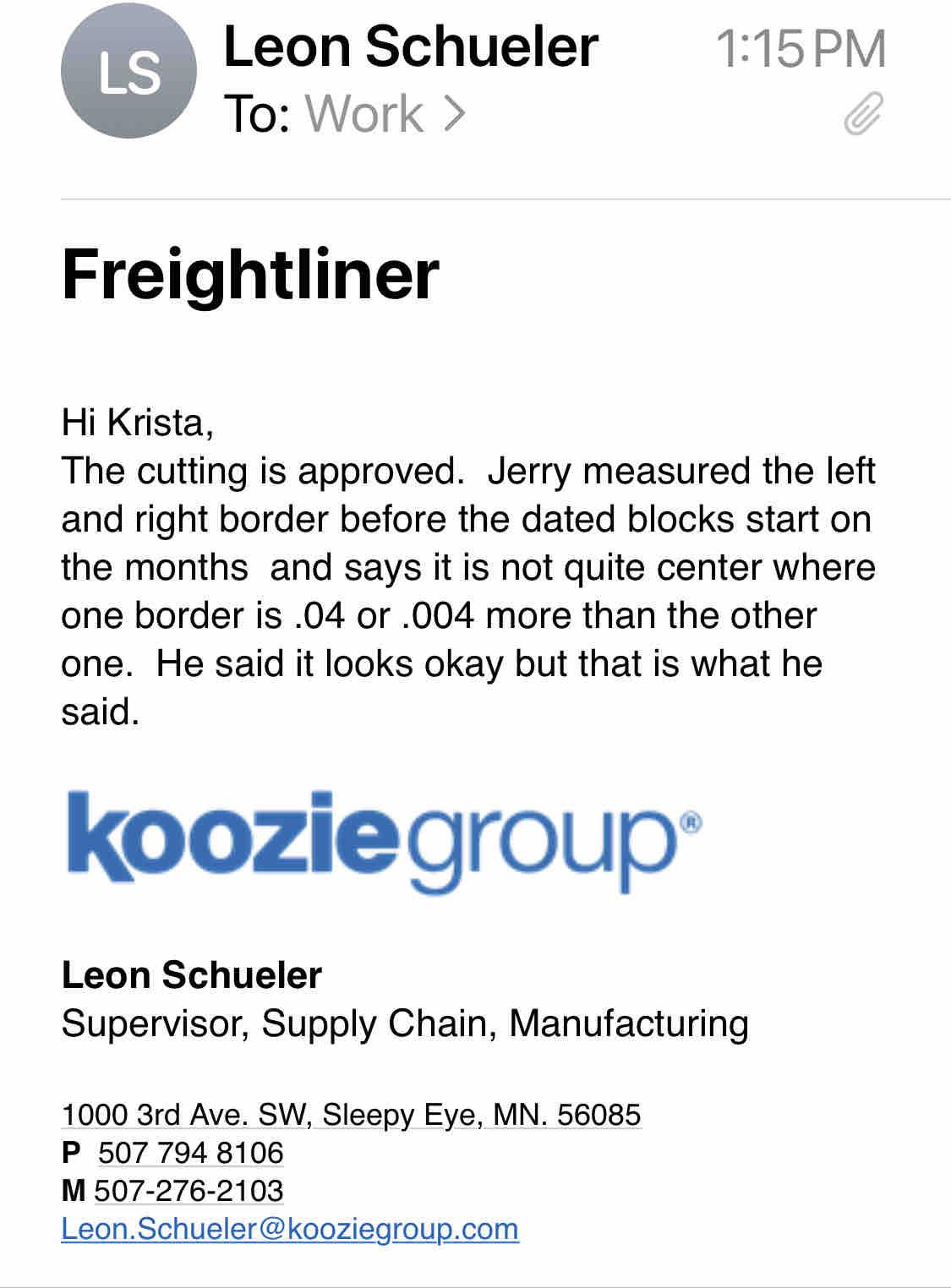This screenshot has width=951, height=1288.
Task: Email Leon.Schueler@kooziegroup.com
Action: (290, 1228)
